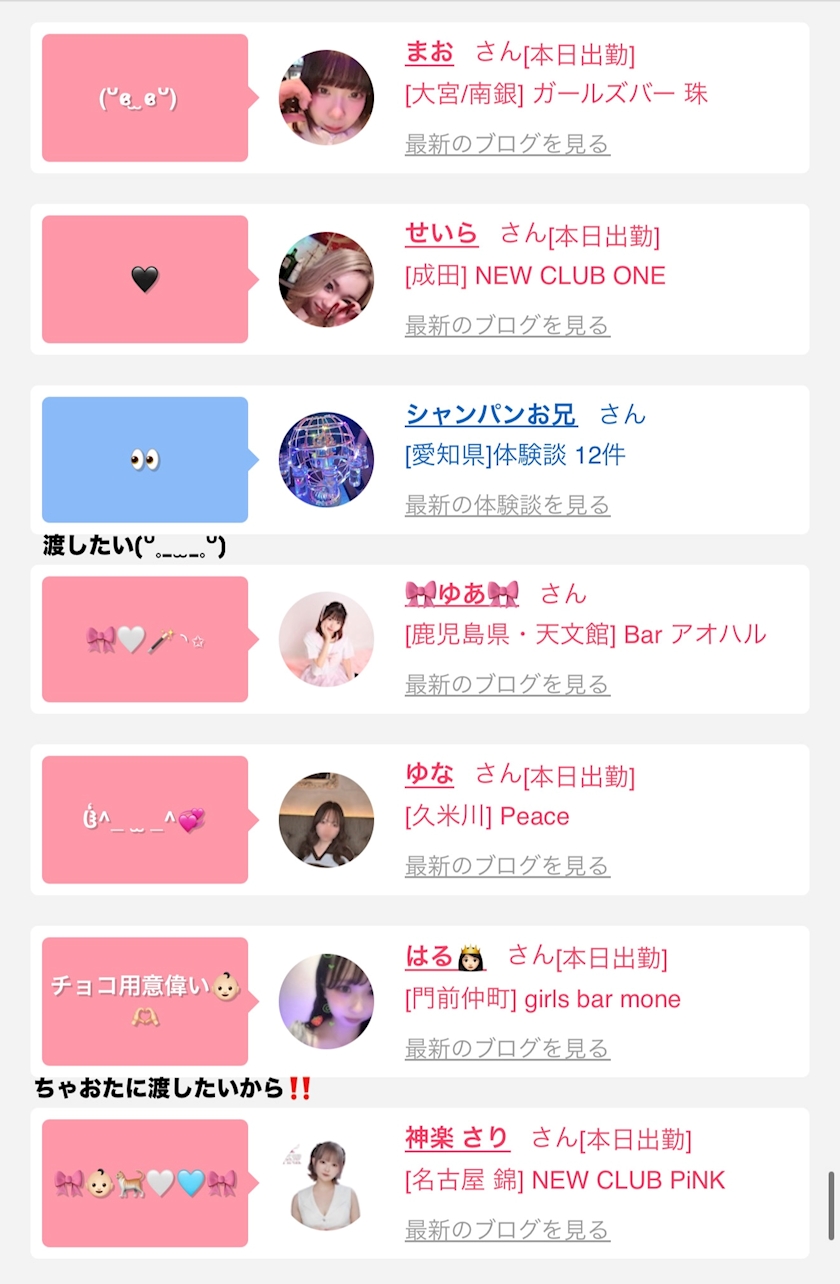Open シャンパンお兄's profile link
This screenshot has height=1284, width=840.
(x=491, y=414)
